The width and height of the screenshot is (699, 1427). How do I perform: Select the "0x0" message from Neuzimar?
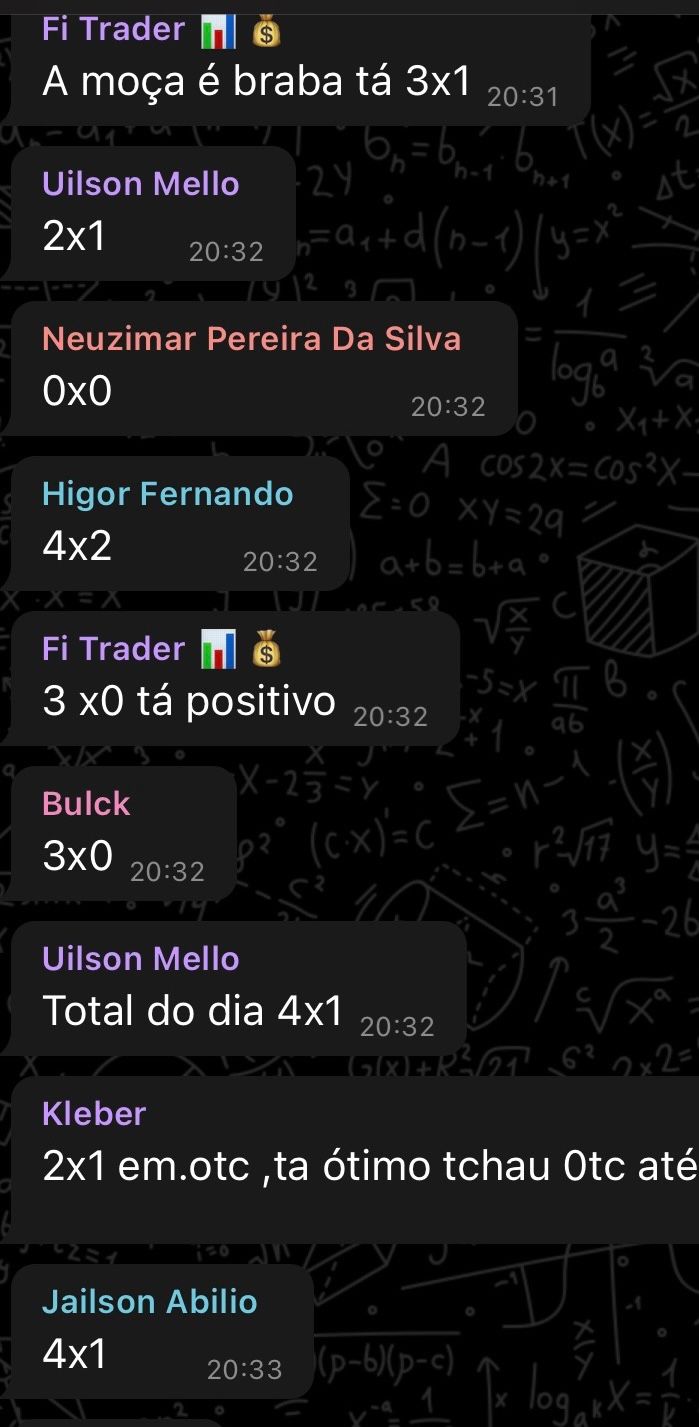pyautogui.click(x=262, y=368)
